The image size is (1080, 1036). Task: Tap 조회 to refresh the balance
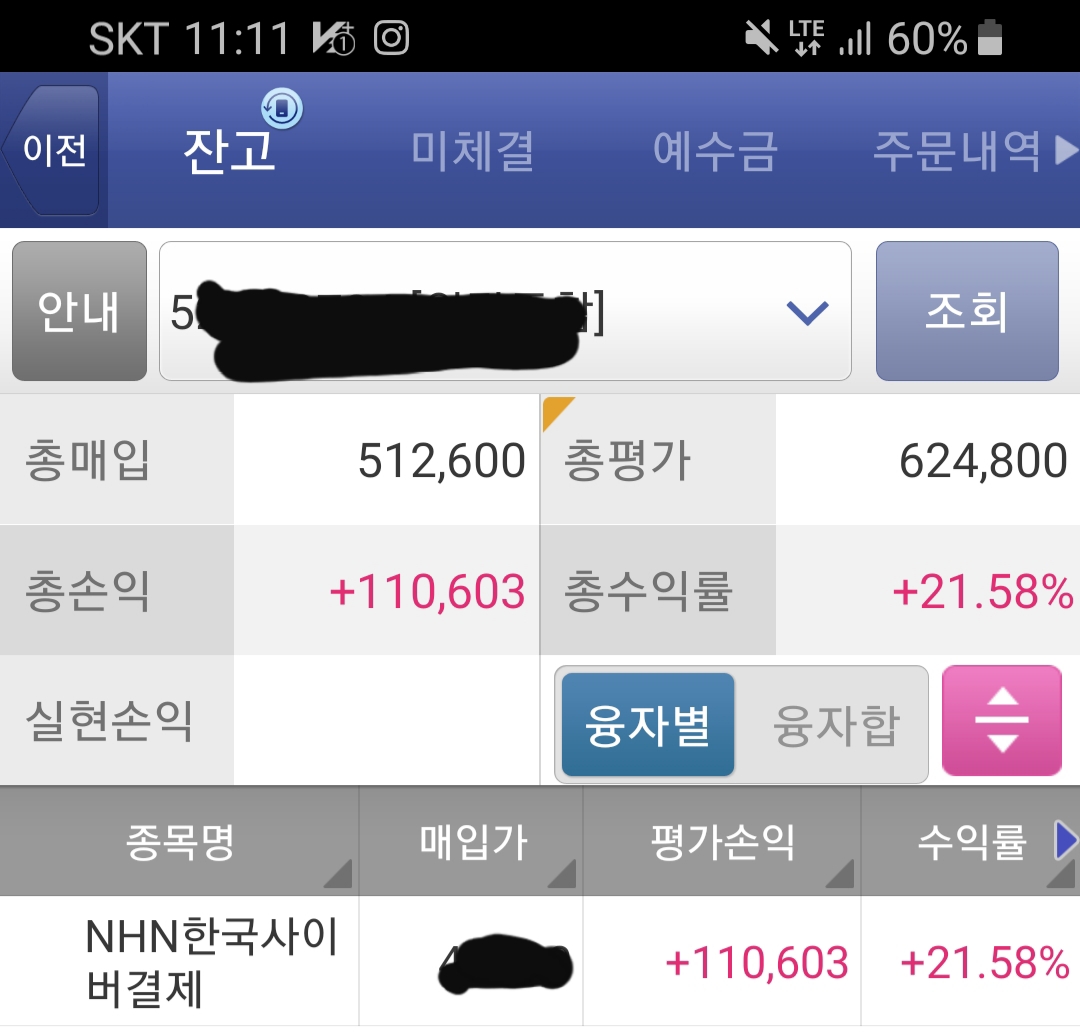[966, 311]
